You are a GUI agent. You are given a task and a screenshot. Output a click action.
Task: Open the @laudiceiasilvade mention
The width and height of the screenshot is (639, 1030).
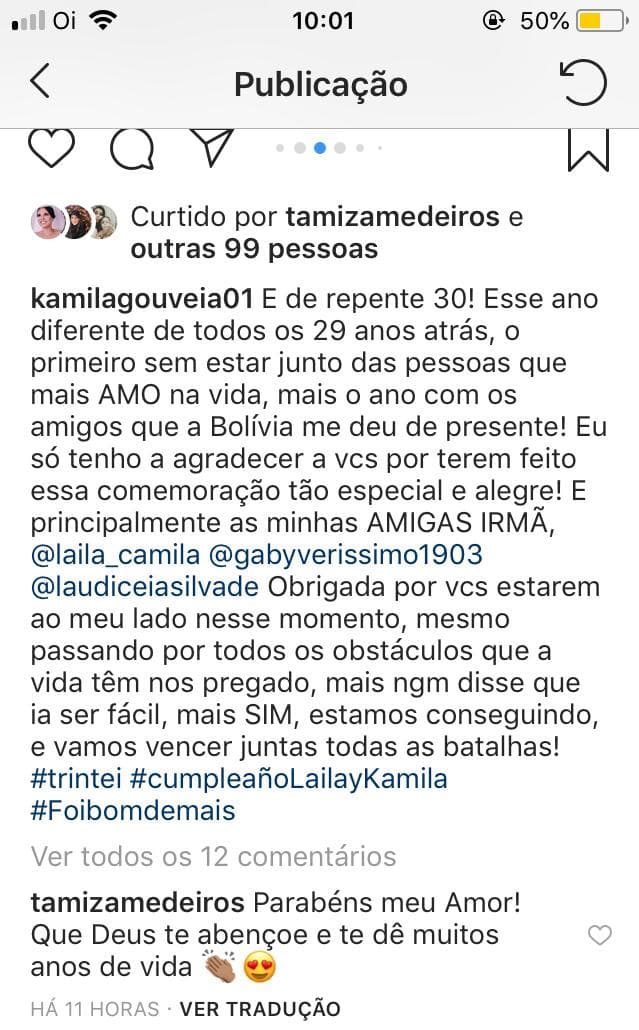click(x=159, y=585)
